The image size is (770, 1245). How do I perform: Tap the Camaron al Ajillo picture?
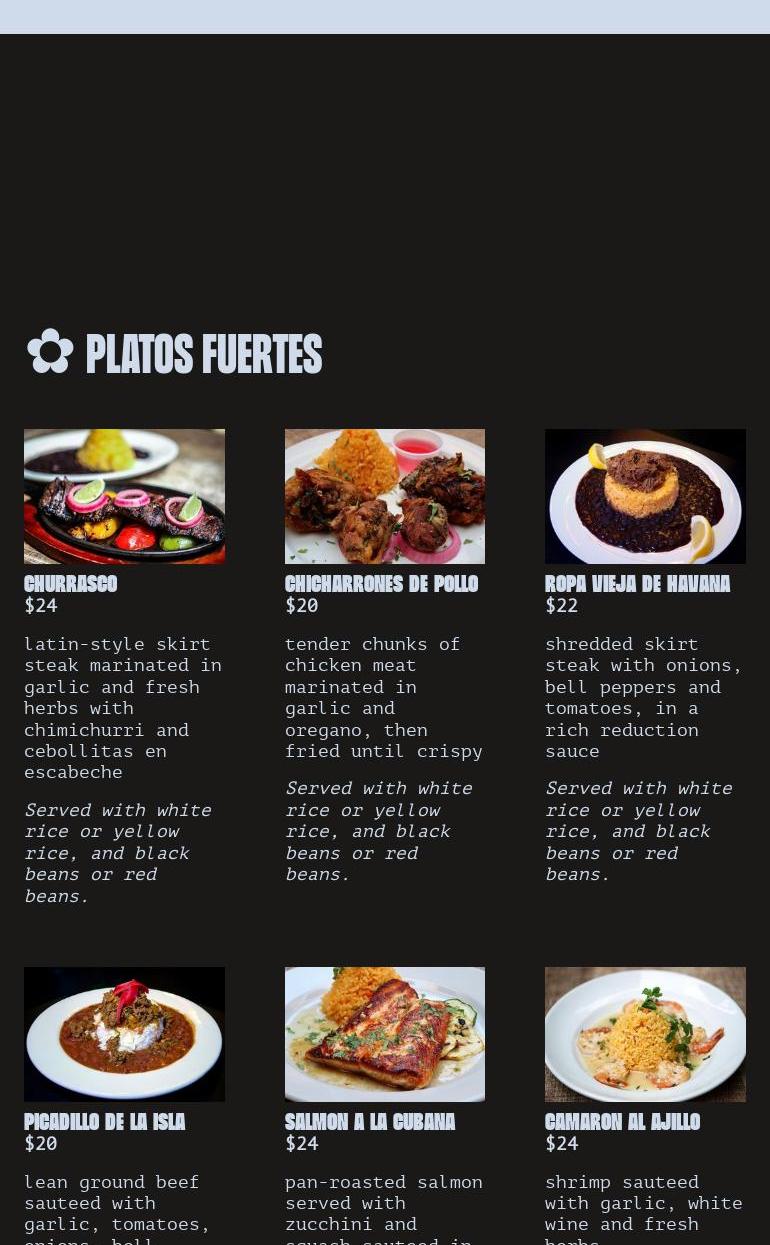point(645,1034)
